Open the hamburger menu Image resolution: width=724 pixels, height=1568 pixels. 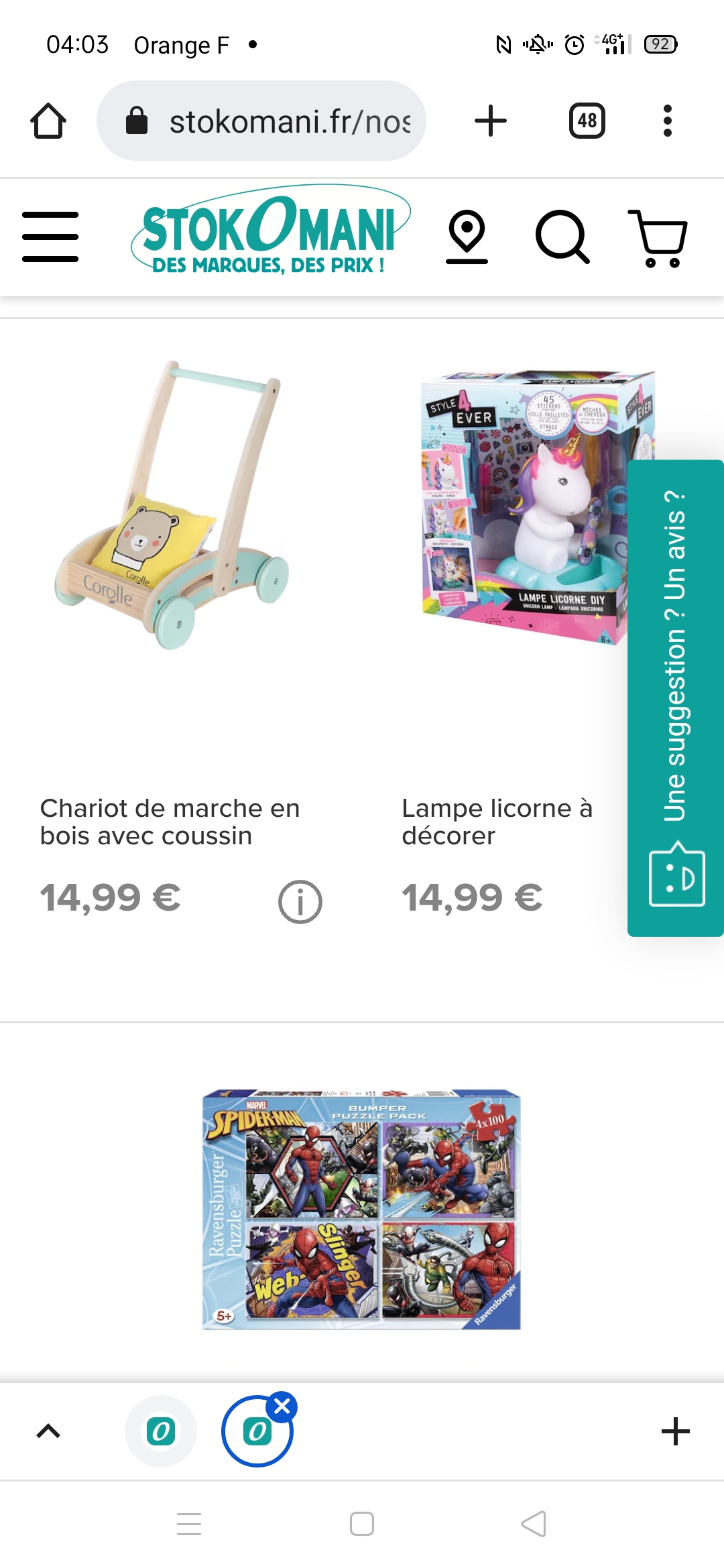[50, 237]
